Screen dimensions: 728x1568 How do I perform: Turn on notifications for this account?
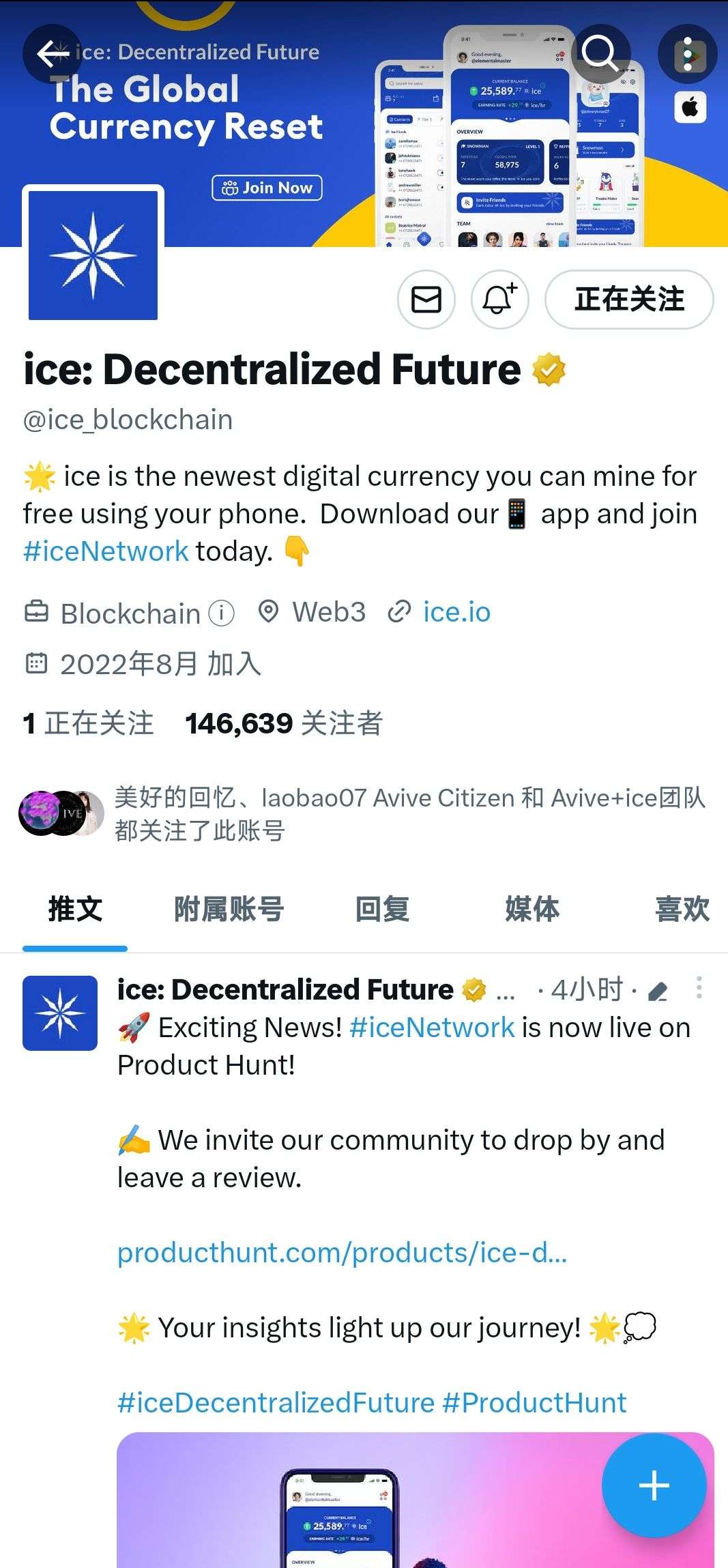pos(500,300)
